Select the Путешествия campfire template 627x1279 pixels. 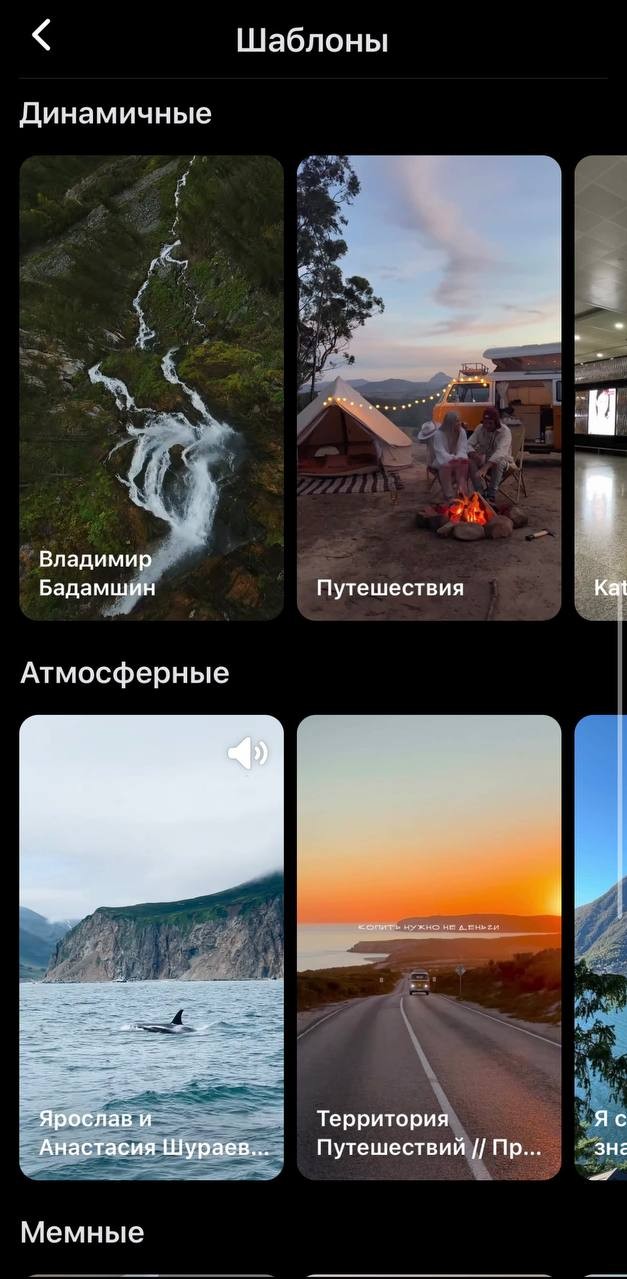(429, 387)
